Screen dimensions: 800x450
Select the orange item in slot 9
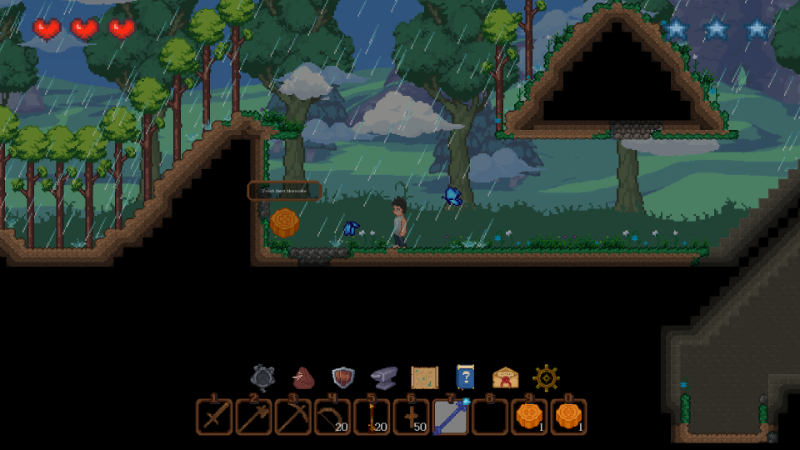529,416
